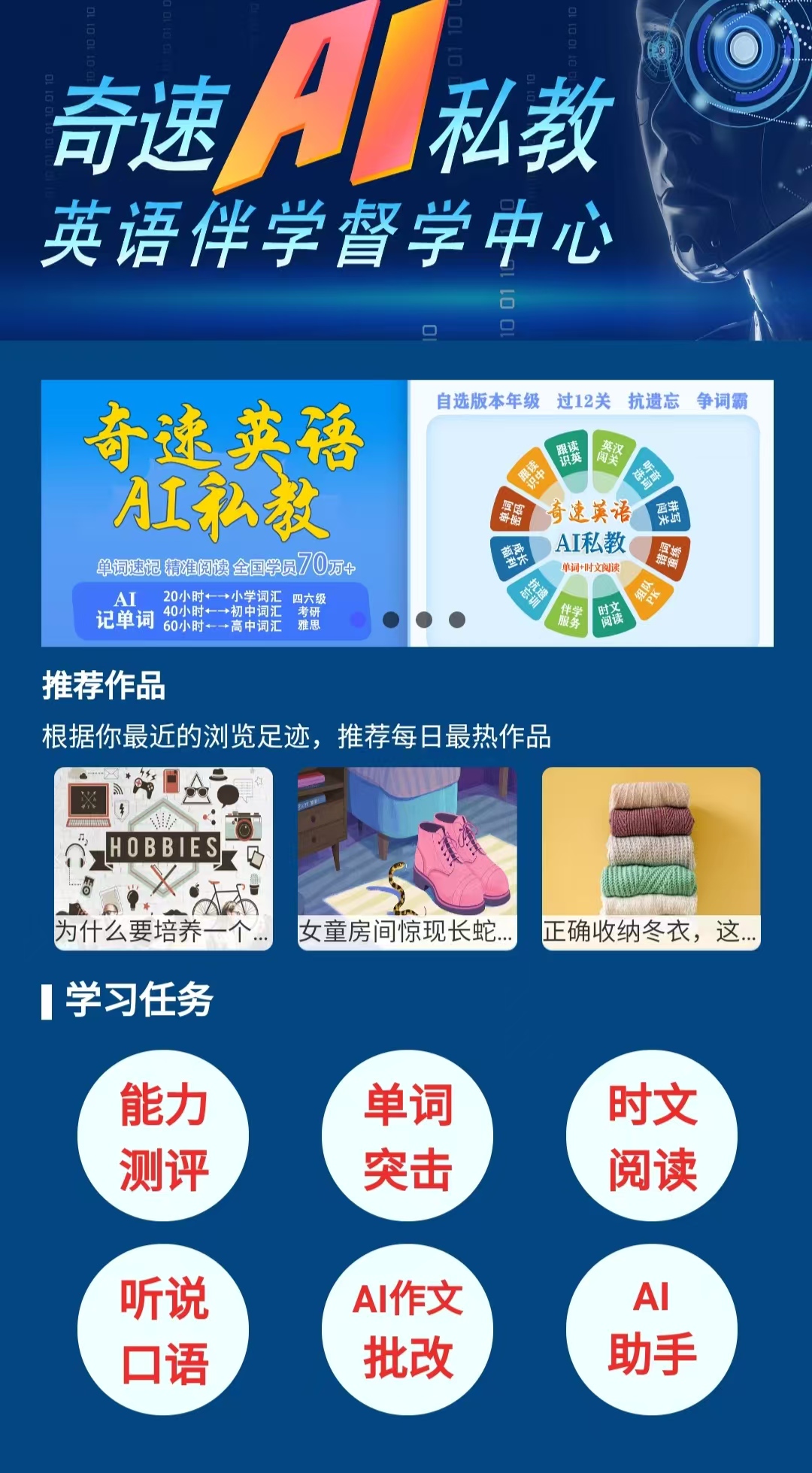The image size is (812, 1473).
Task: Go to 时文阅读
Action: pyautogui.click(x=652, y=1135)
